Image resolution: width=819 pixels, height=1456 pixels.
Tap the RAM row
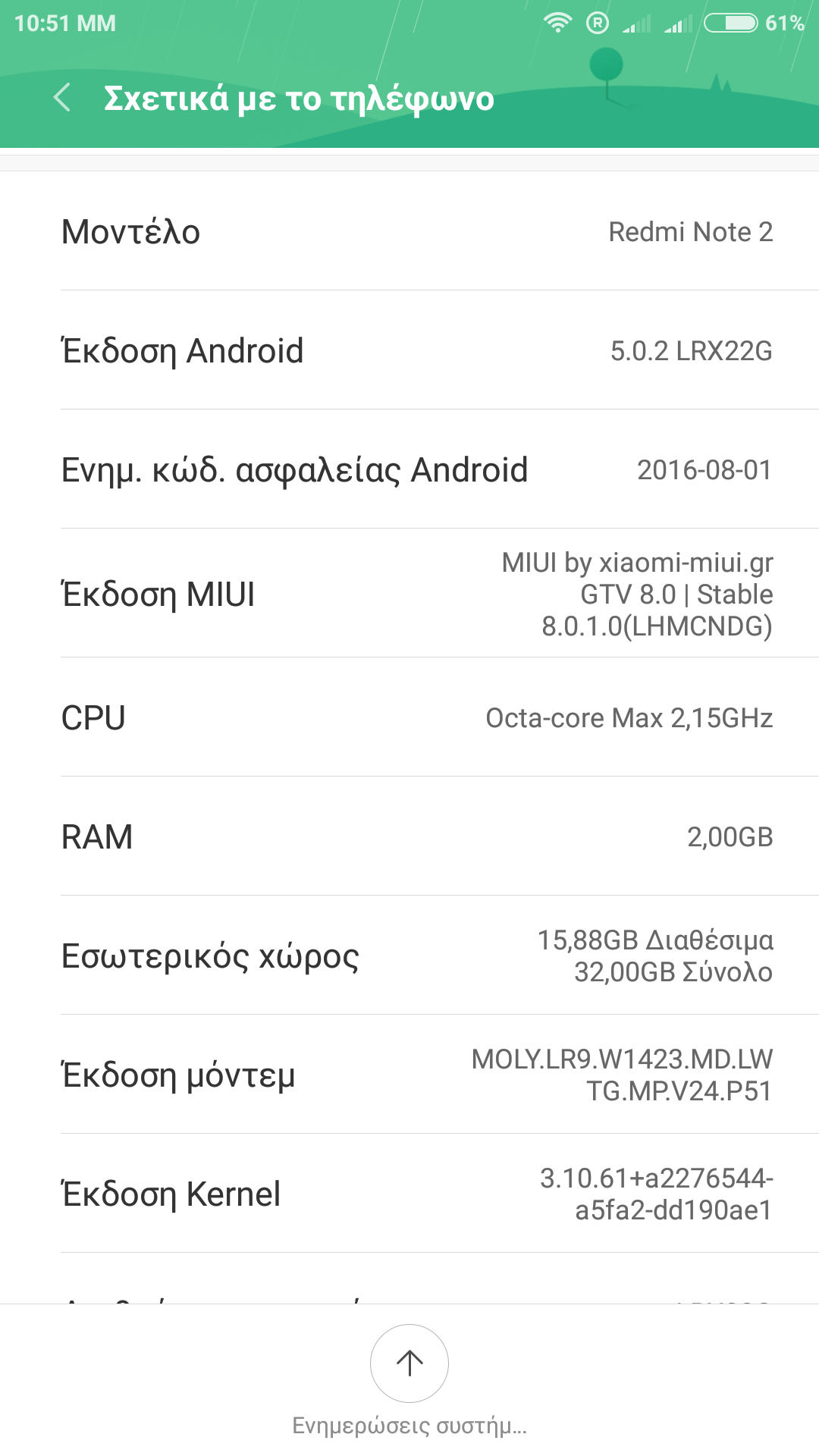(x=409, y=836)
